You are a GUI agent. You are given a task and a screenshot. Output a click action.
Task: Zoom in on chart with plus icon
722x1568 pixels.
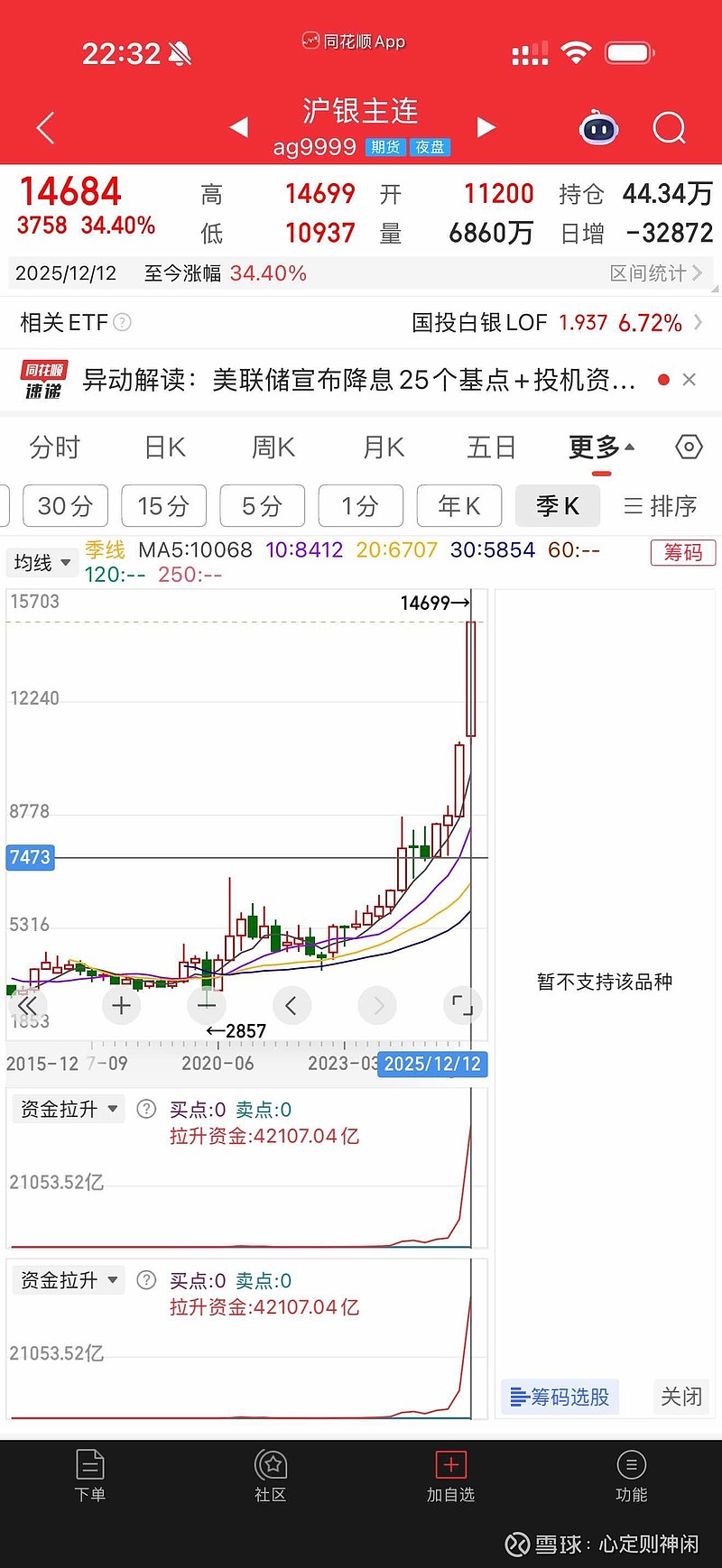[121, 1005]
